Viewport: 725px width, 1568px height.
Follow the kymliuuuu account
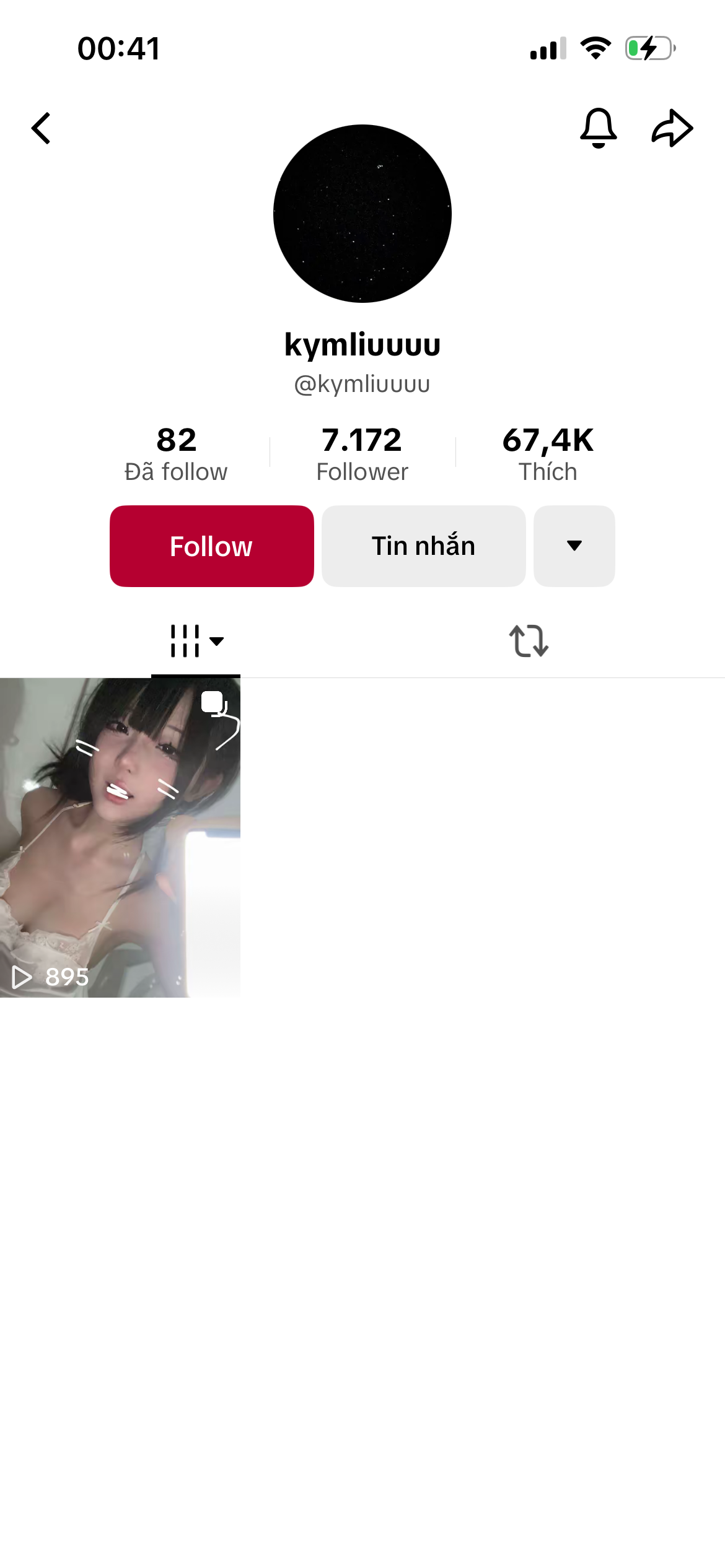211,546
